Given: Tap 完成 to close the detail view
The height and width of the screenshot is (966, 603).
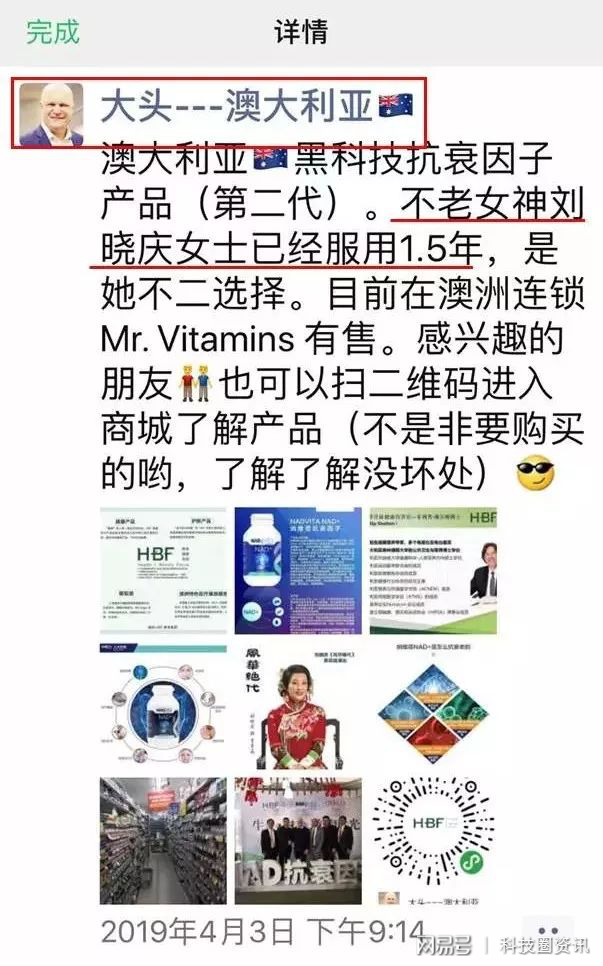Looking at the screenshot, I should point(53,32).
